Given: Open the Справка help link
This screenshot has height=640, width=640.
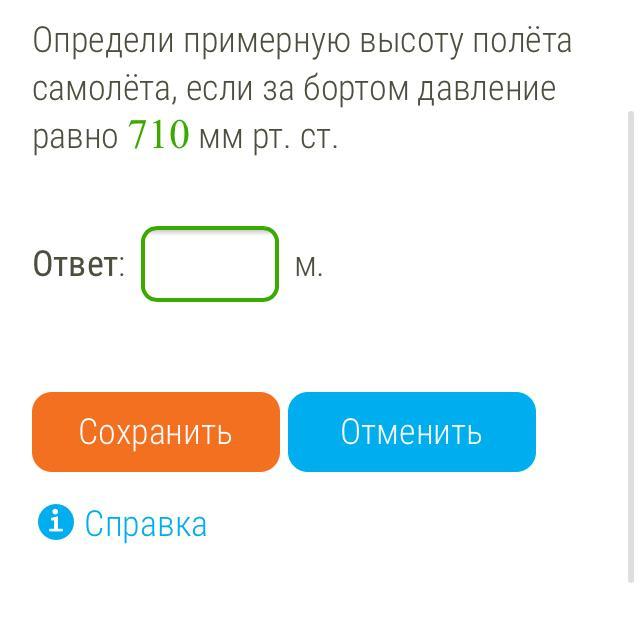Looking at the screenshot, I should click(x=145, y=524).
